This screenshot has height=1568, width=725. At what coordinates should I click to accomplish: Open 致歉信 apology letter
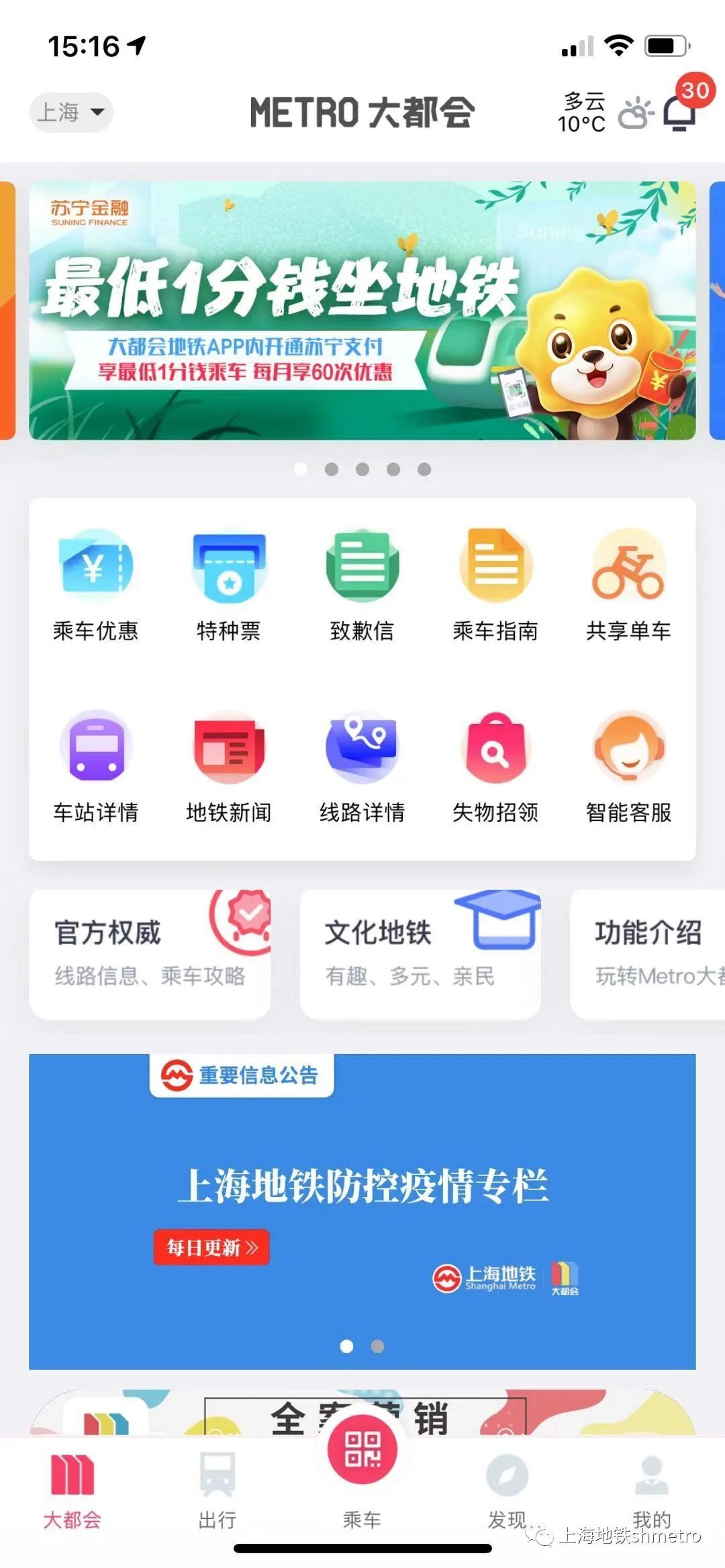coord(362,585)
